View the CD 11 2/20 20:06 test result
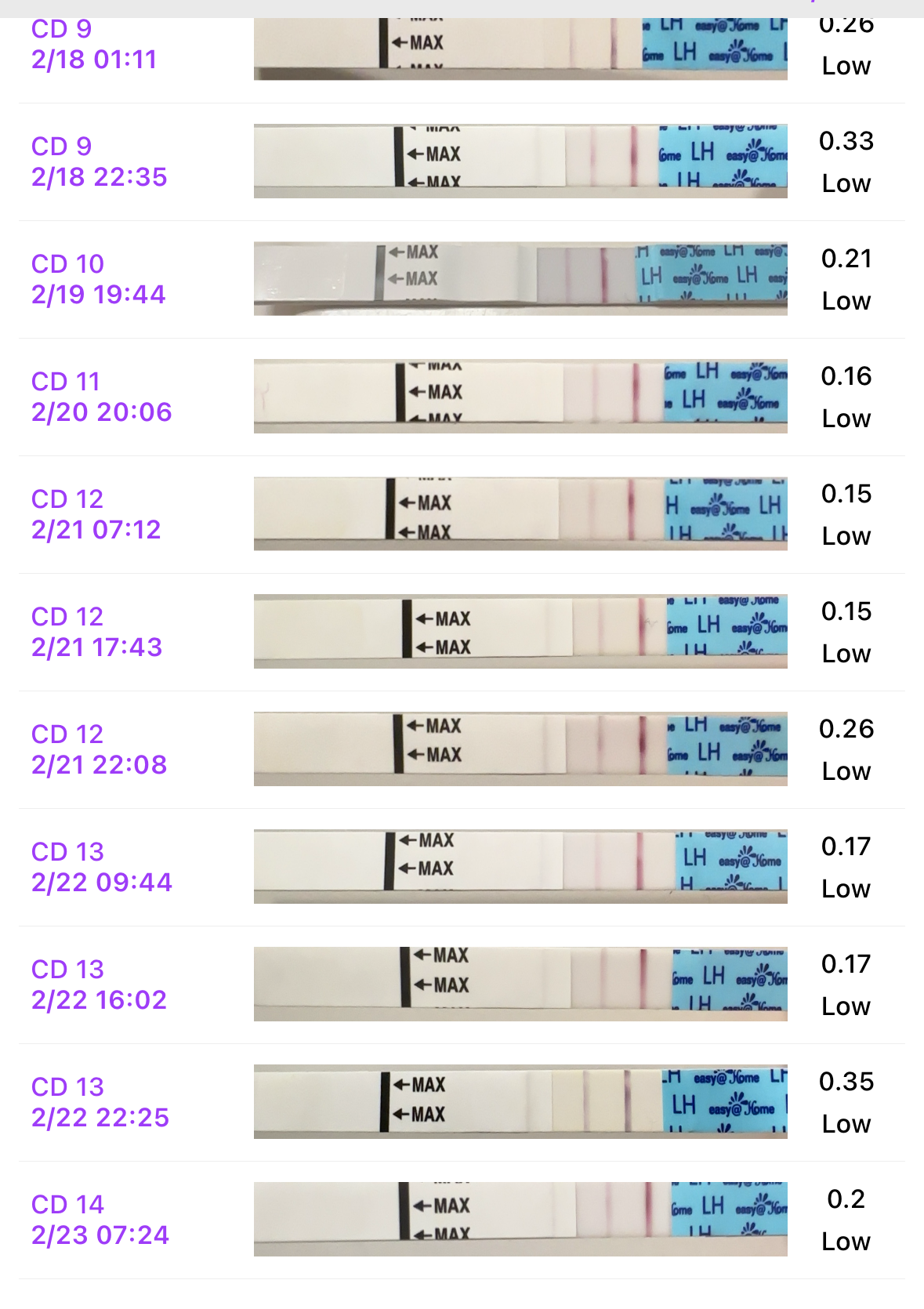This screenshot has height=1309, width=924. (x=462, y=397)
